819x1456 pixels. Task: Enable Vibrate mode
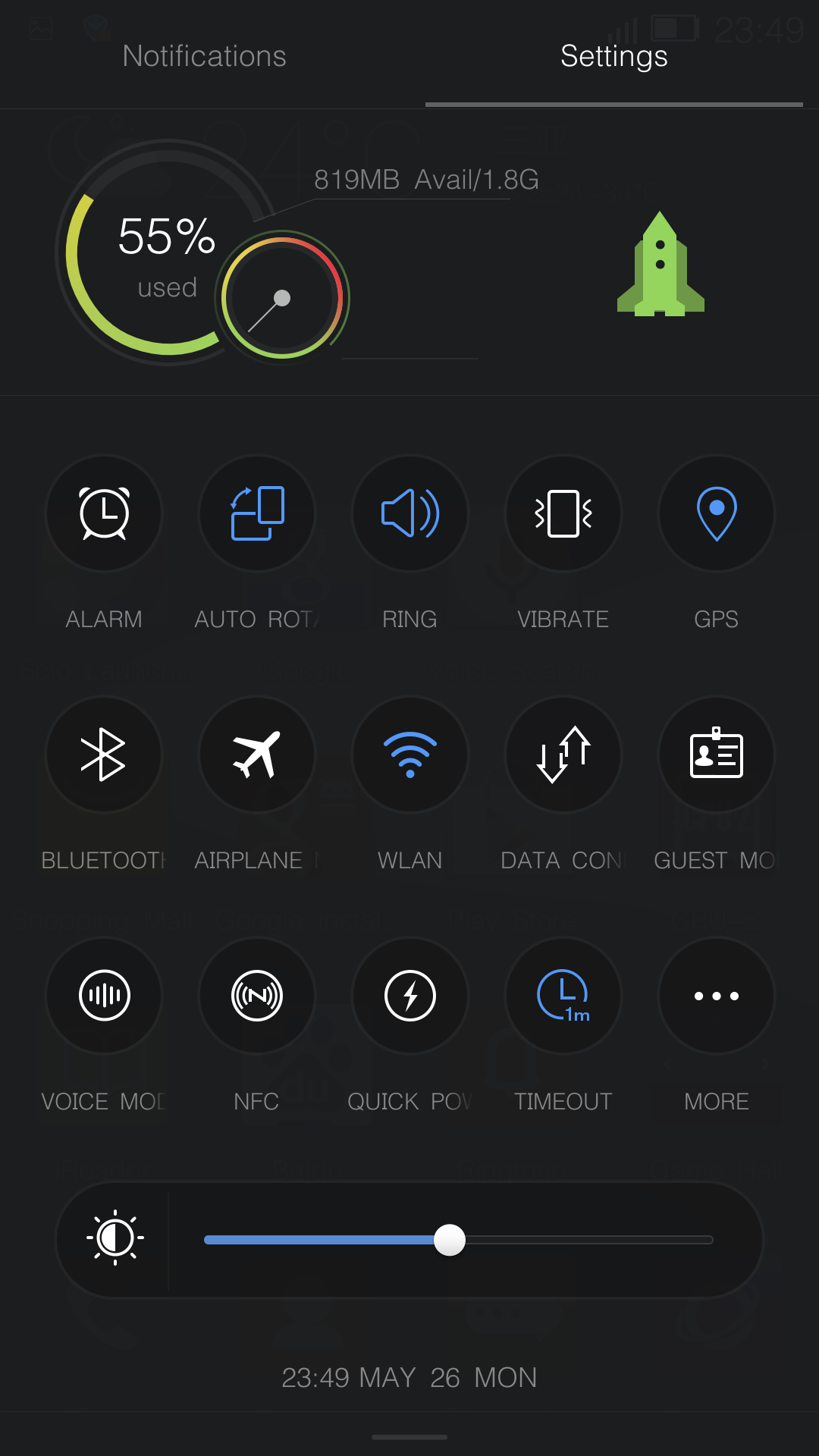pyautogui.click(x=563, y=513)
